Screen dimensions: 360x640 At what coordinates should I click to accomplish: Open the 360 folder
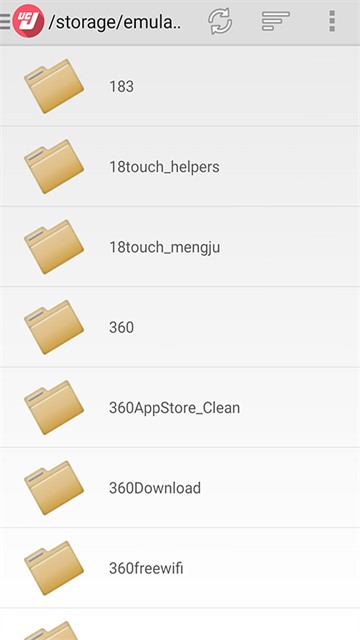(180, 327)
